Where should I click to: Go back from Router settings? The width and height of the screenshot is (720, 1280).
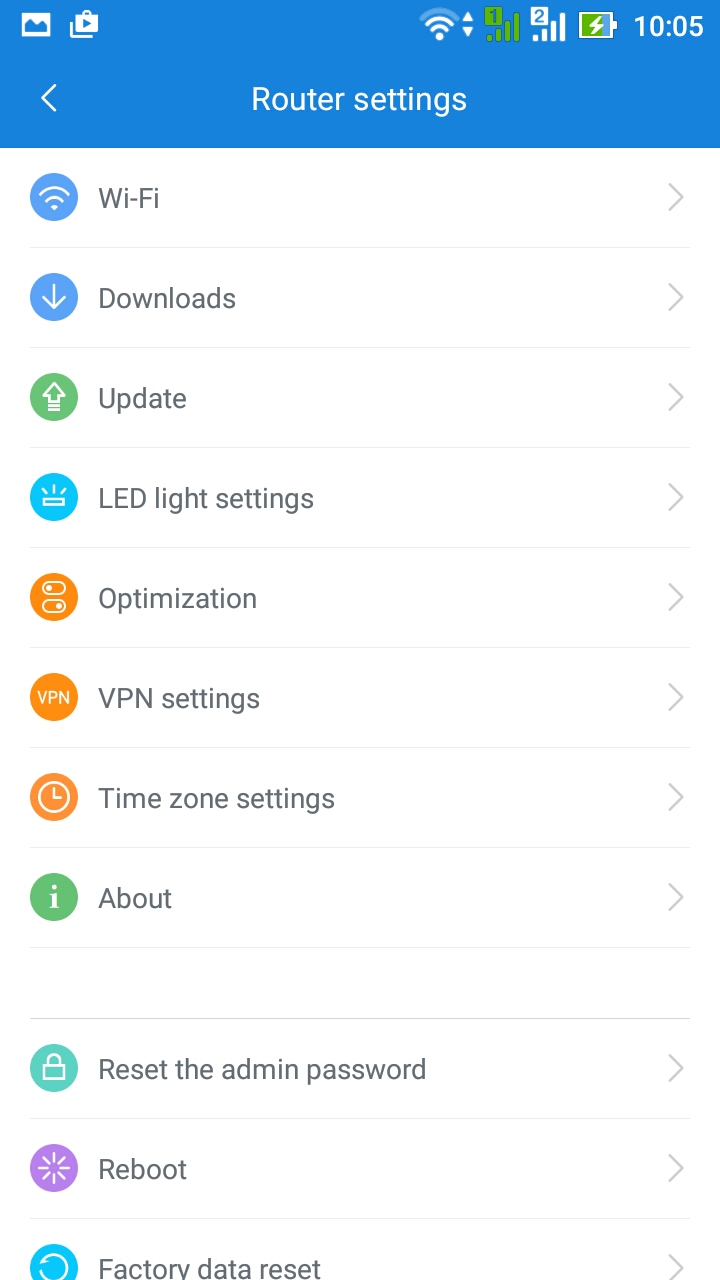(x=49, y=98)
